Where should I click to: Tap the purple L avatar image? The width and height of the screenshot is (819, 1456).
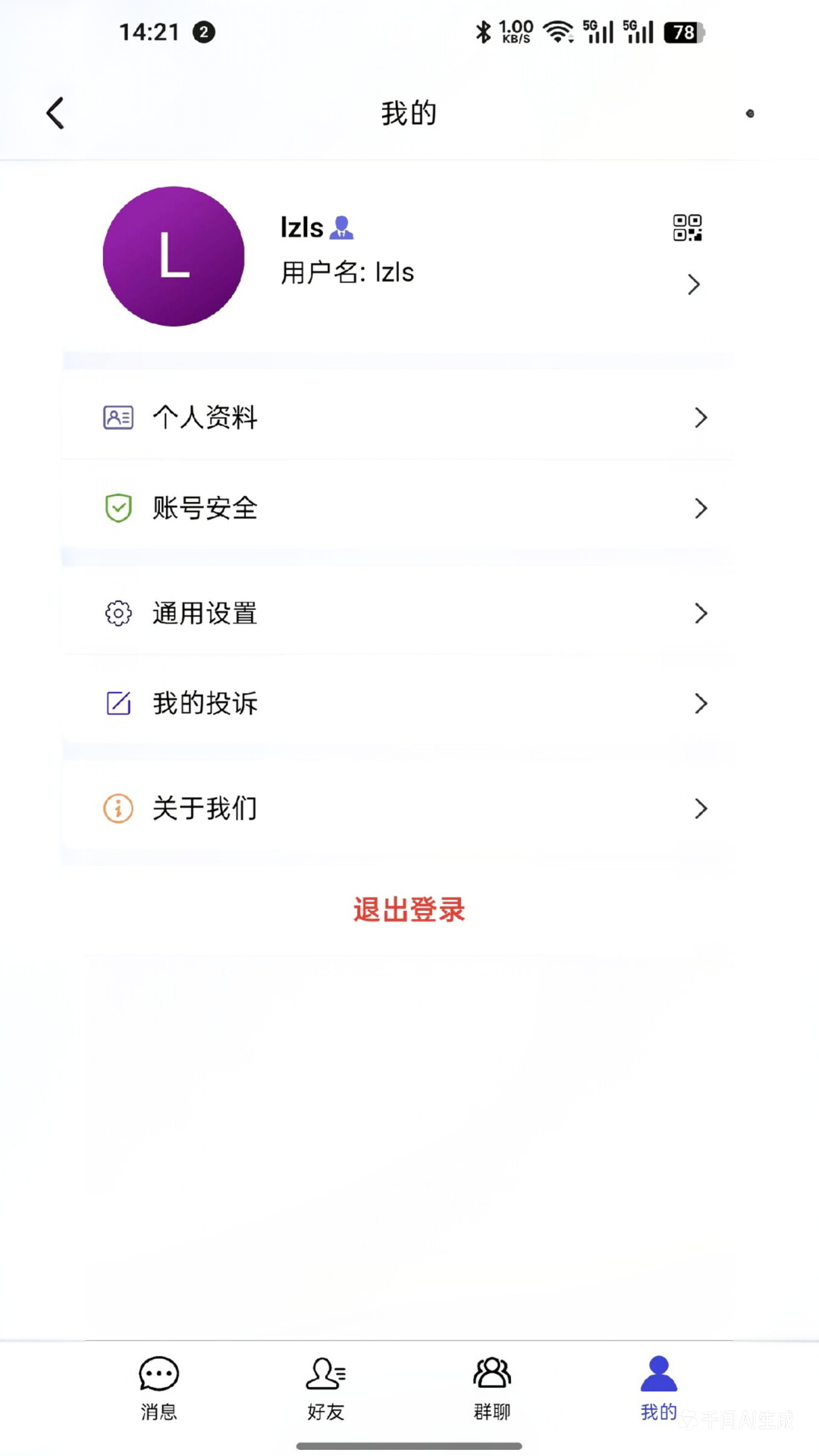[x=174, y=259]
